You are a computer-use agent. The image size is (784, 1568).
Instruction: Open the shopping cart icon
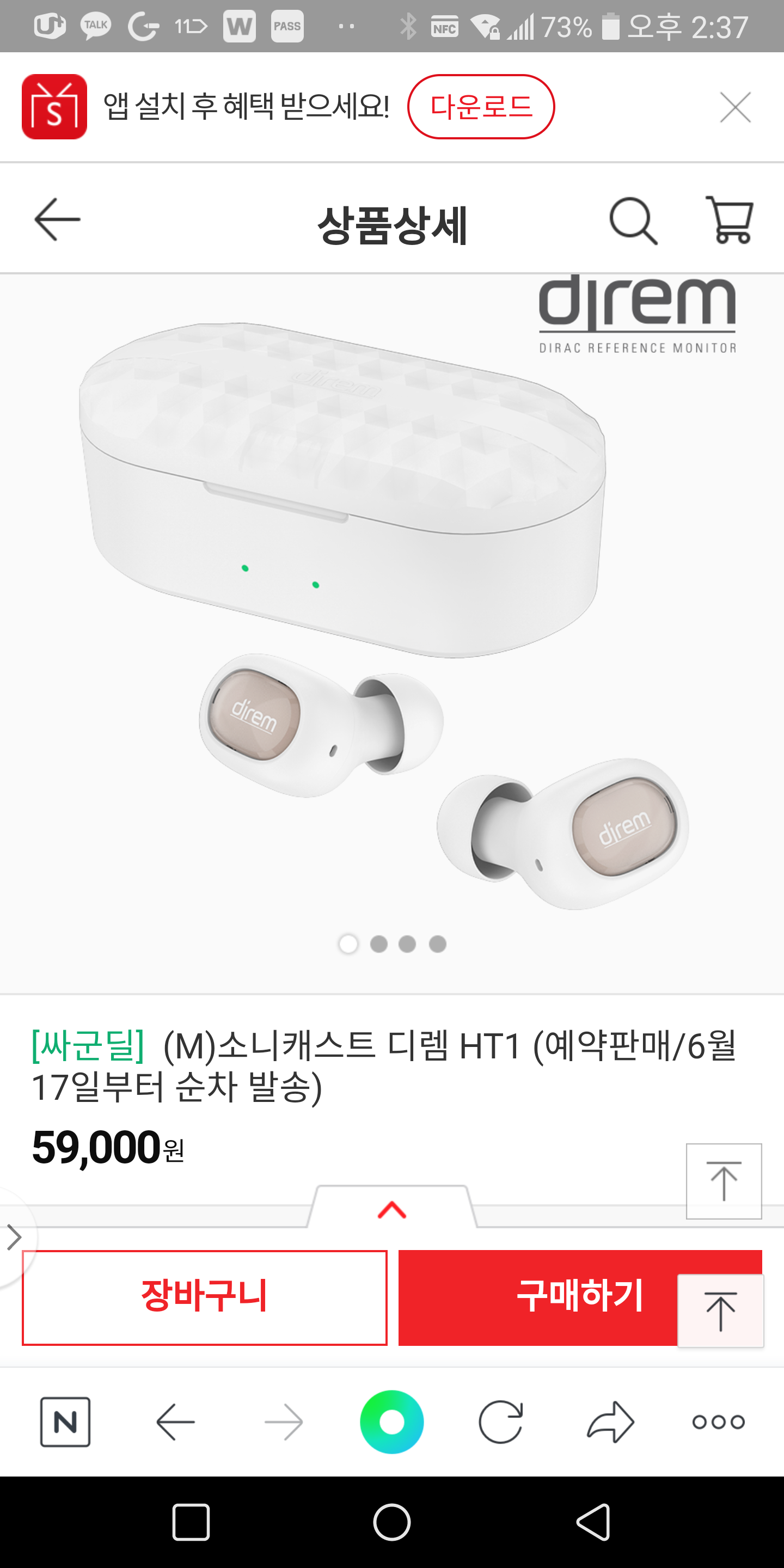pyautogui.click(x=729, y=220)
